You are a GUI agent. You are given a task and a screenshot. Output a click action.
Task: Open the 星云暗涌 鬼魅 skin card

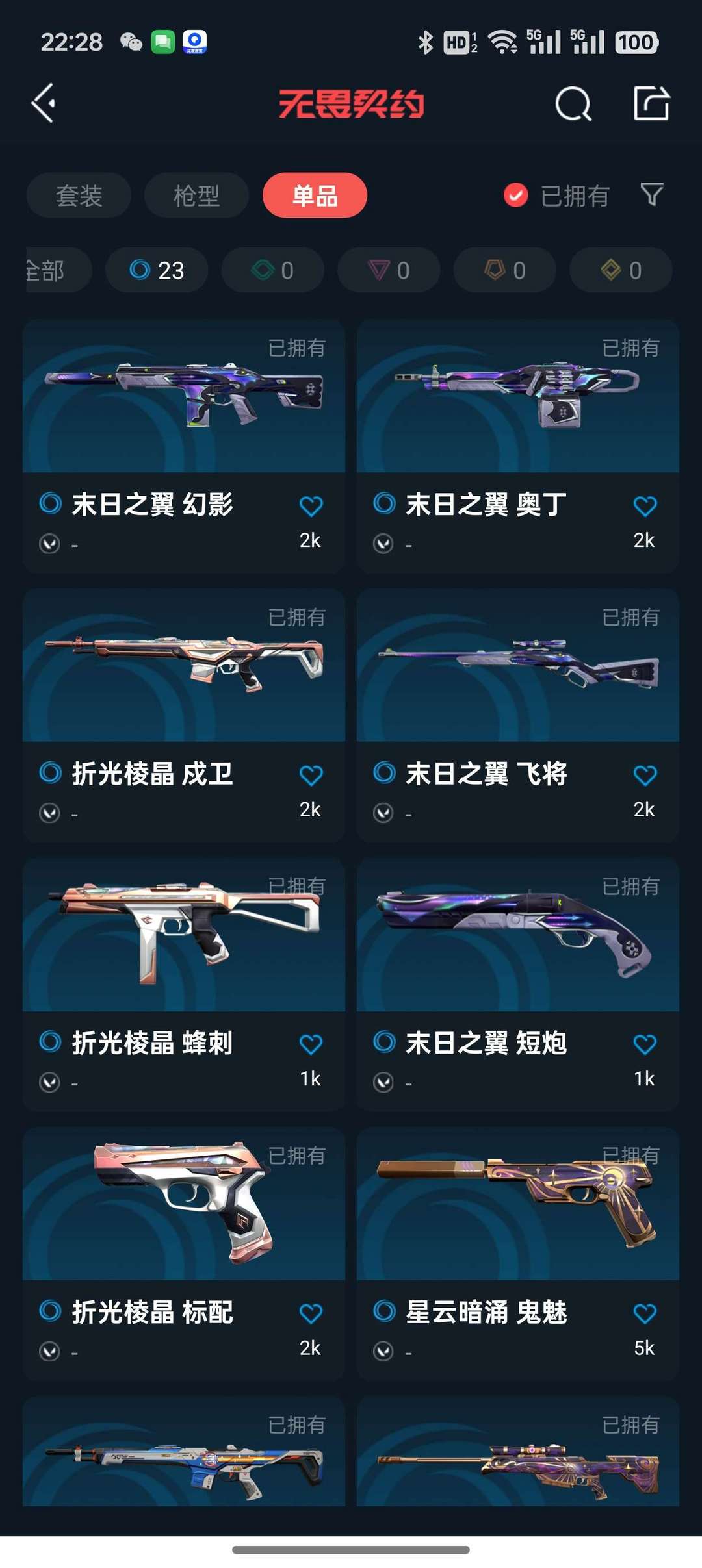(x=518, y=1254)
